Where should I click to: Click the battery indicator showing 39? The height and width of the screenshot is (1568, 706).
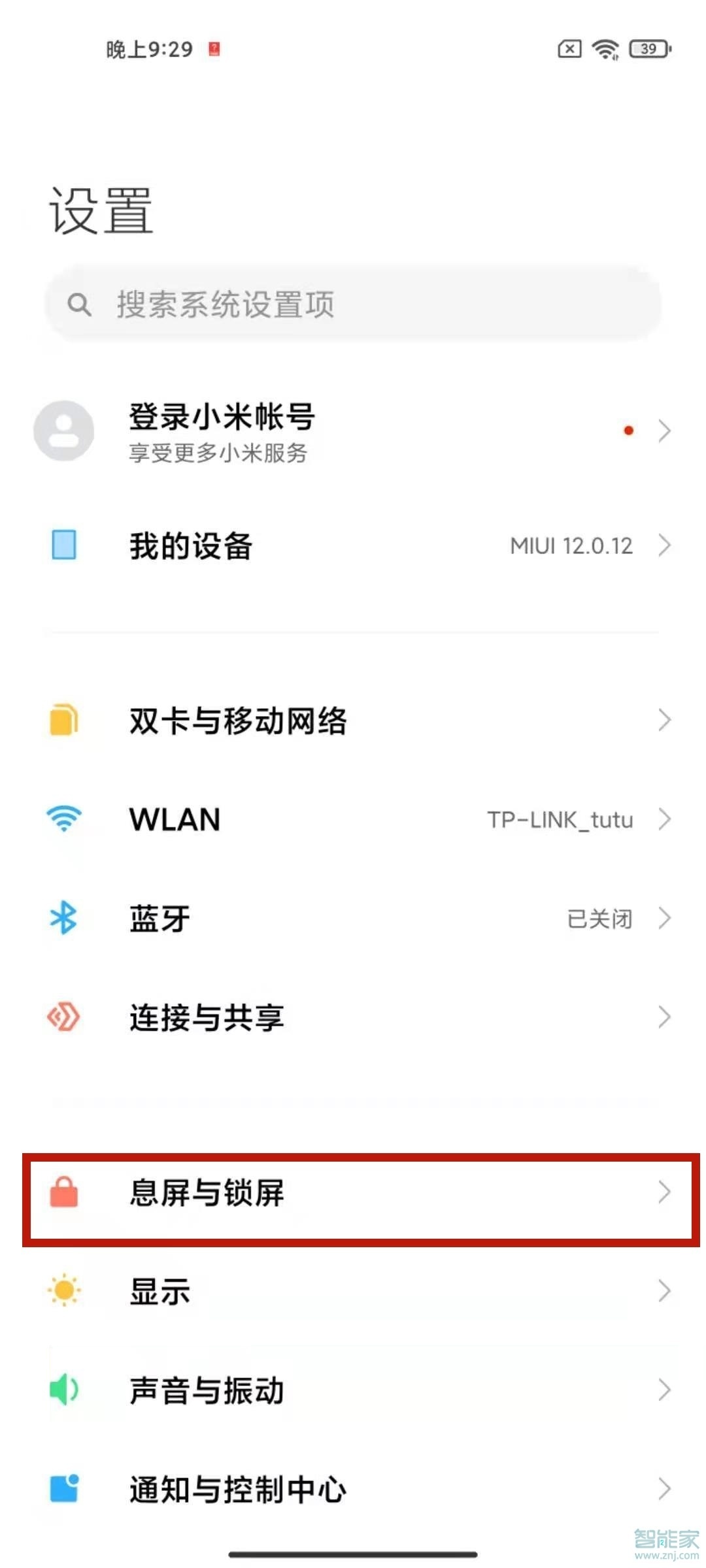(x=647, y=49)
